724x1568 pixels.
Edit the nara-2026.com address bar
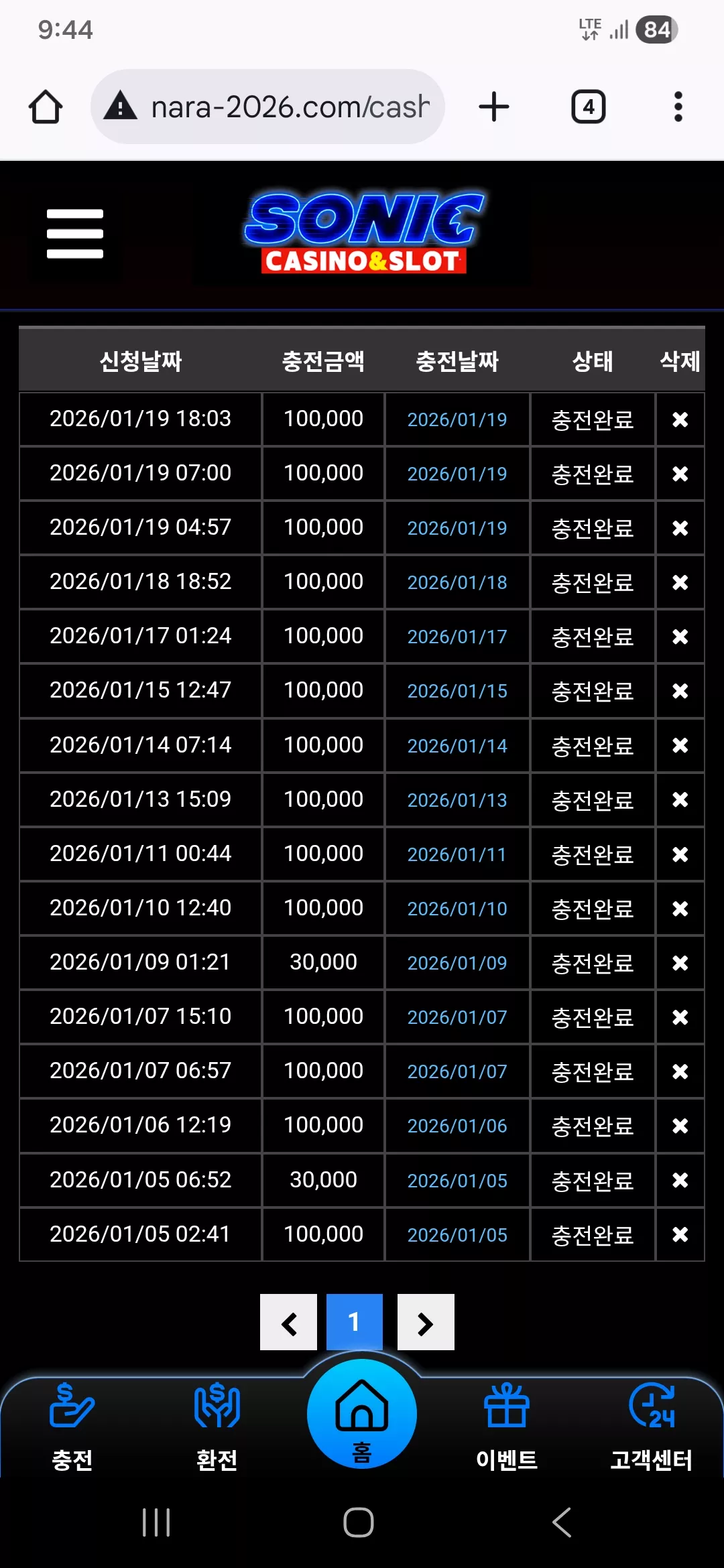click(x=268, y=107)
